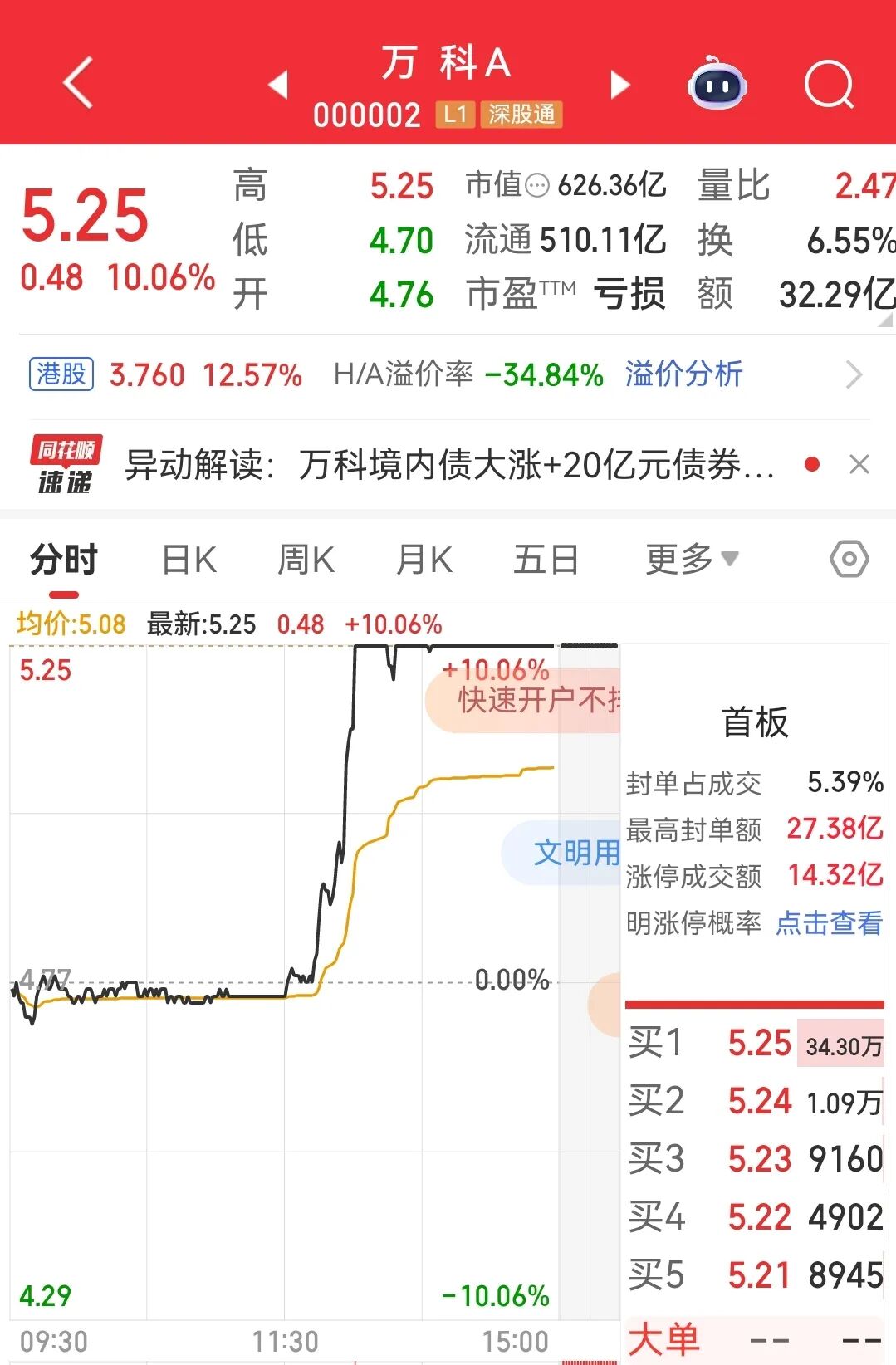Open the search icon
The height and width of the screenshot is (1365, 896).
coord(829,83)
